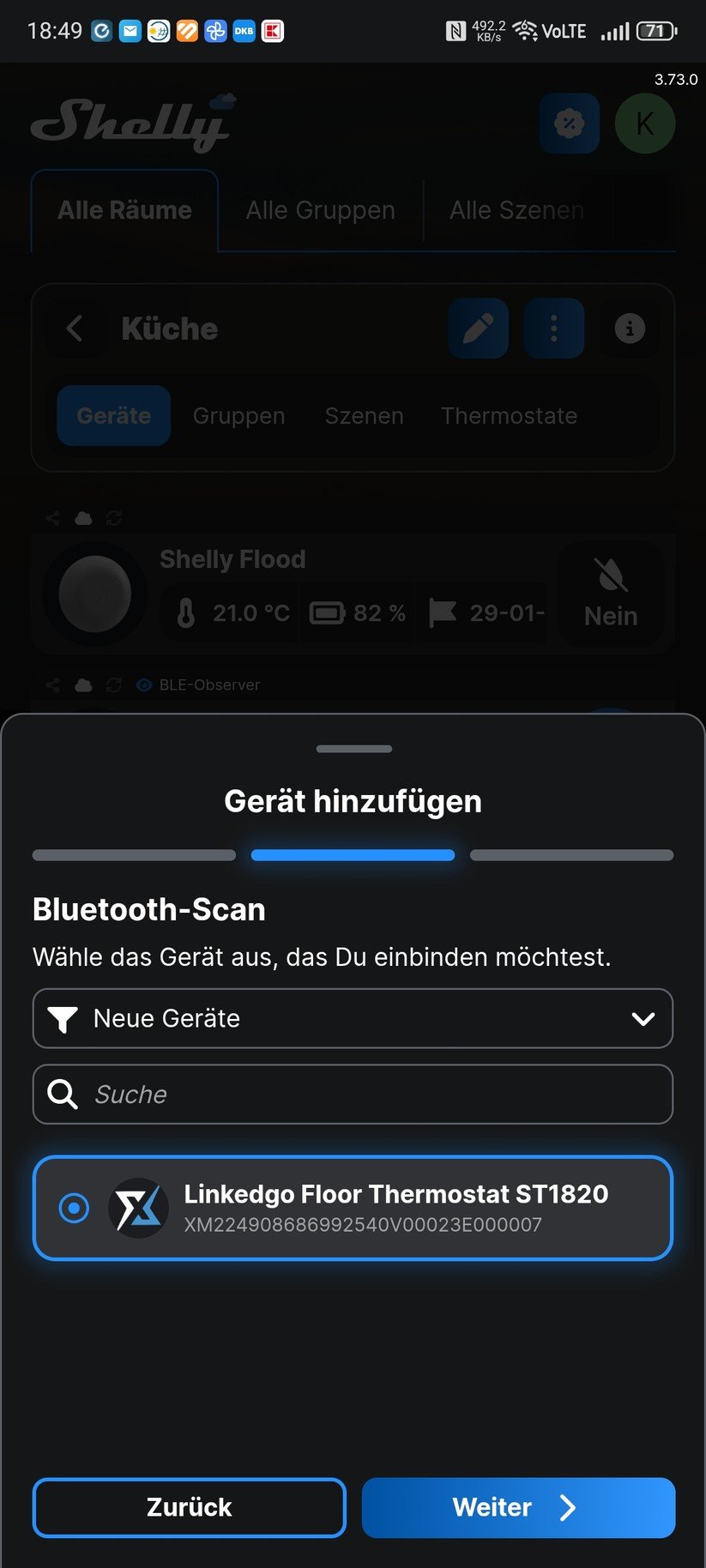706x1568 pixels.
Task: Click the back chevron next to Küche
Action: pyautogui.click(x=75, y=328)
